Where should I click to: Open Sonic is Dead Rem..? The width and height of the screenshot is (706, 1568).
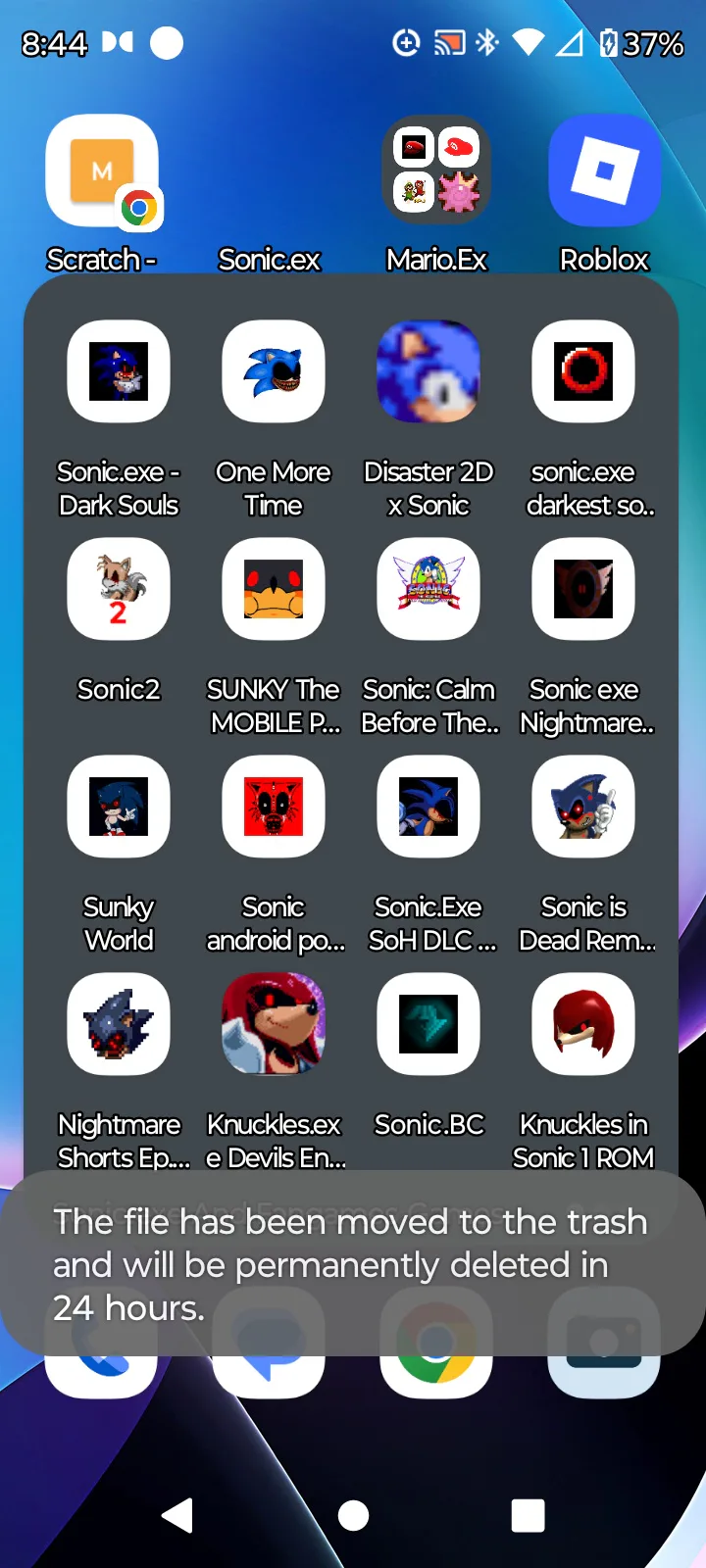coord(583,808)
